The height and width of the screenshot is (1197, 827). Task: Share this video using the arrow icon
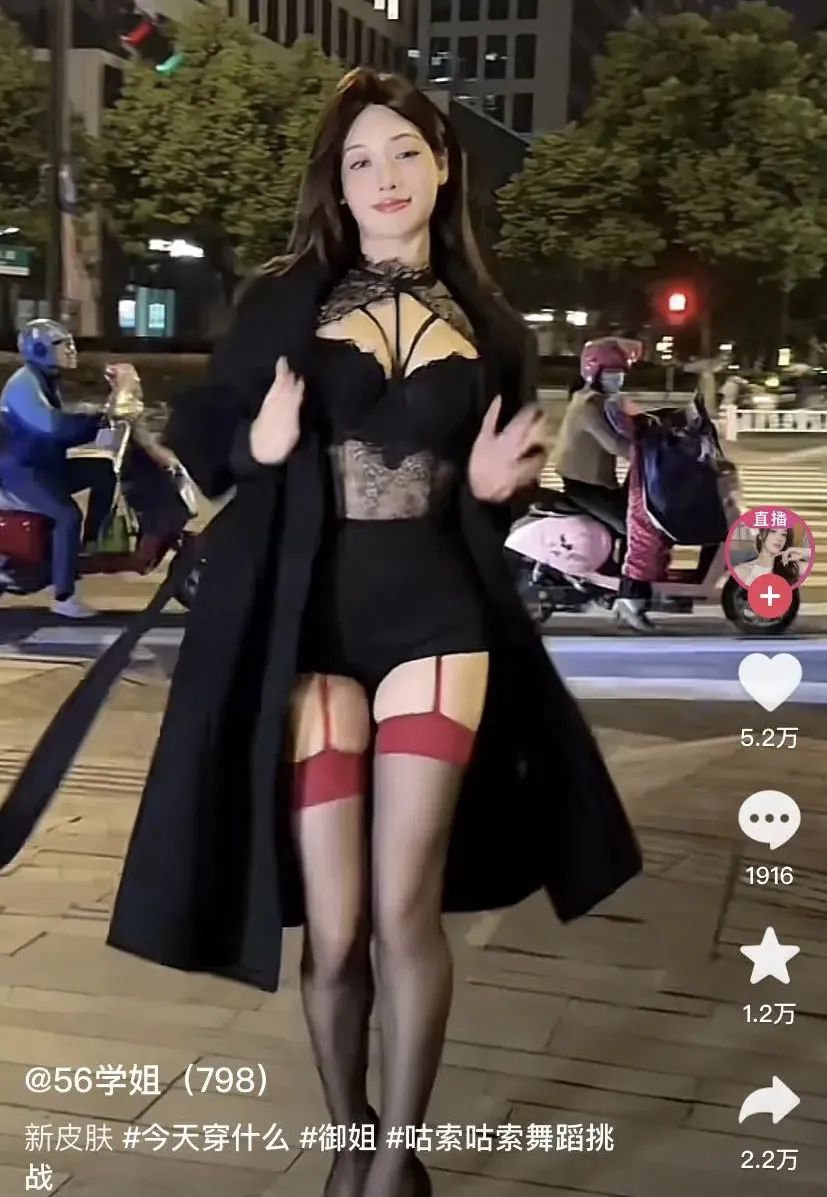[x=769, y=1101]
